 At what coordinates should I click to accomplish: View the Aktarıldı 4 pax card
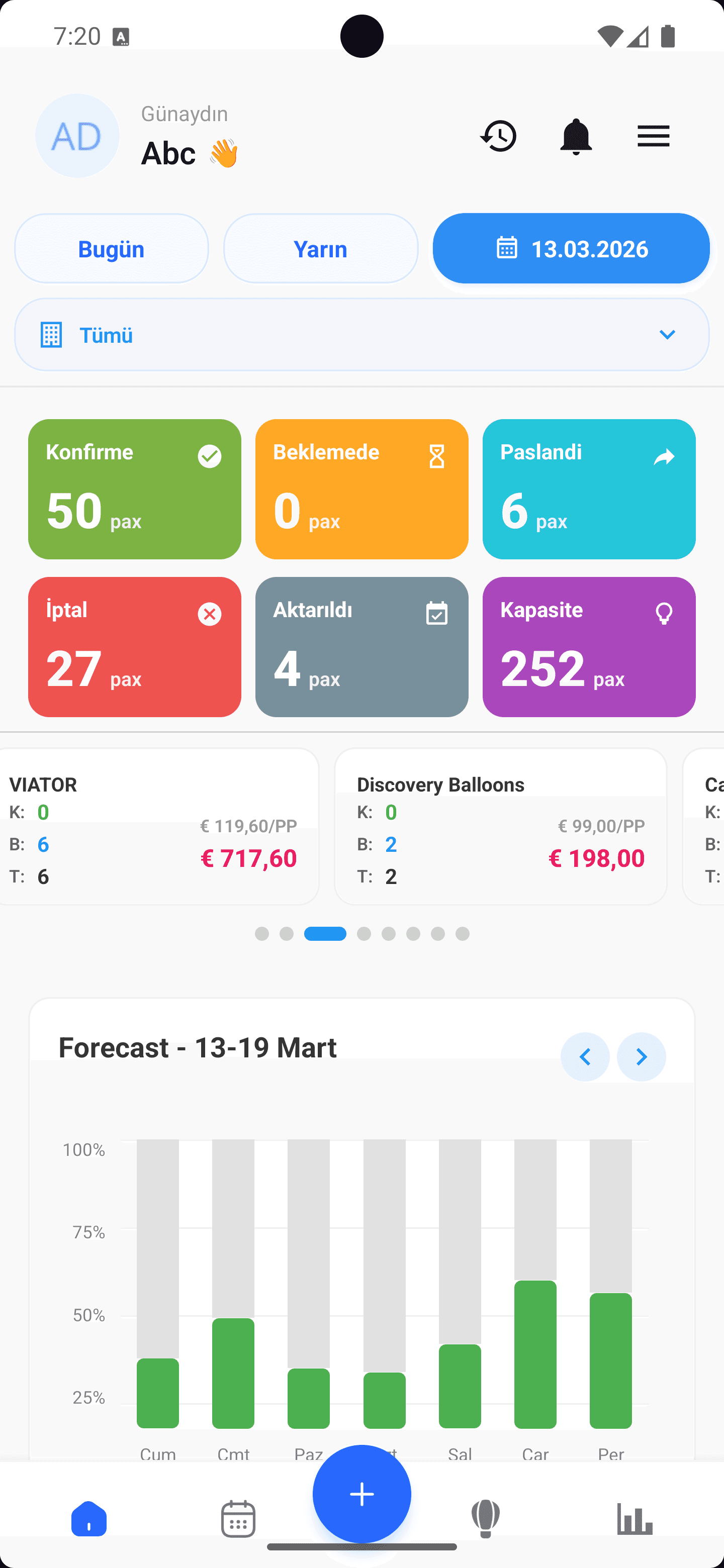pos(361,646)
